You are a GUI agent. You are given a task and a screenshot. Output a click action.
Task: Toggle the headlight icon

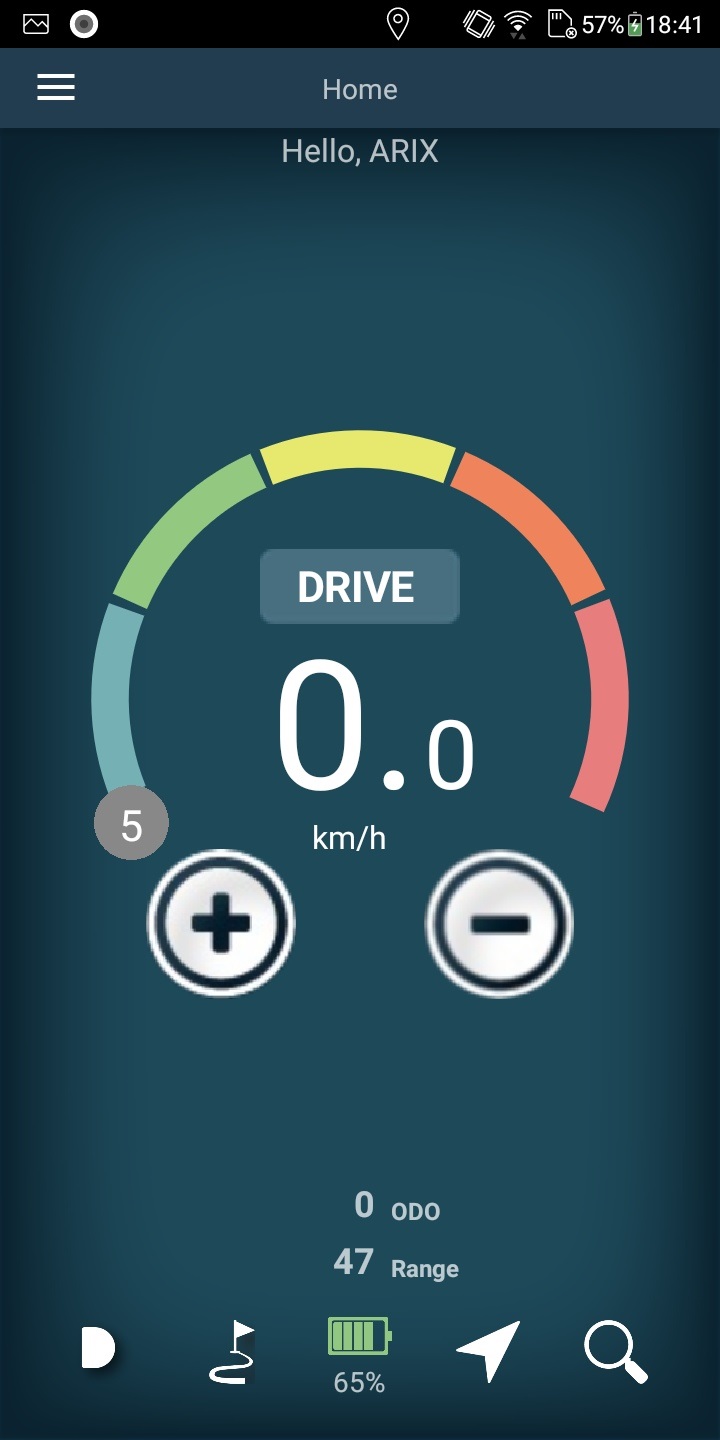[98, 1350]
